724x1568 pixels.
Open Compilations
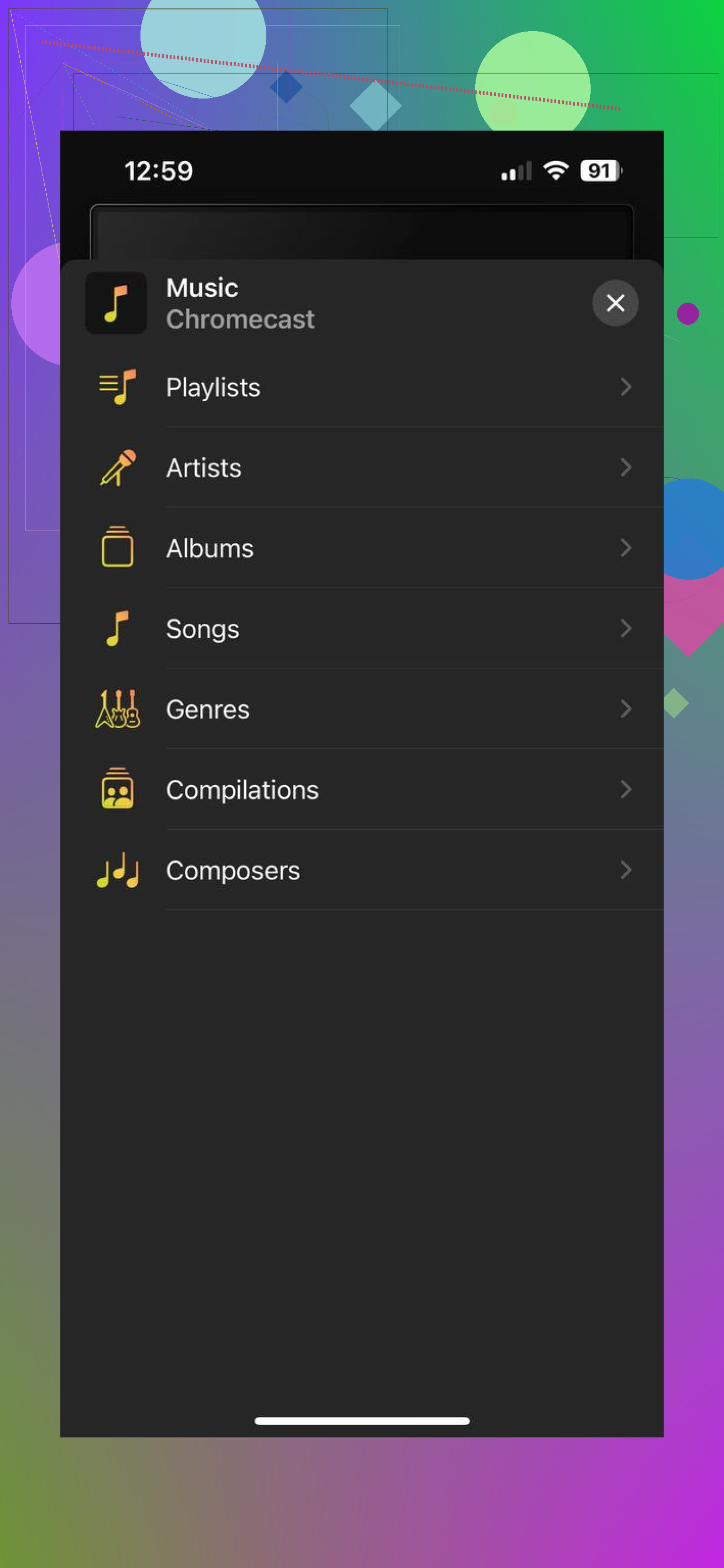(x=362, y=789)
